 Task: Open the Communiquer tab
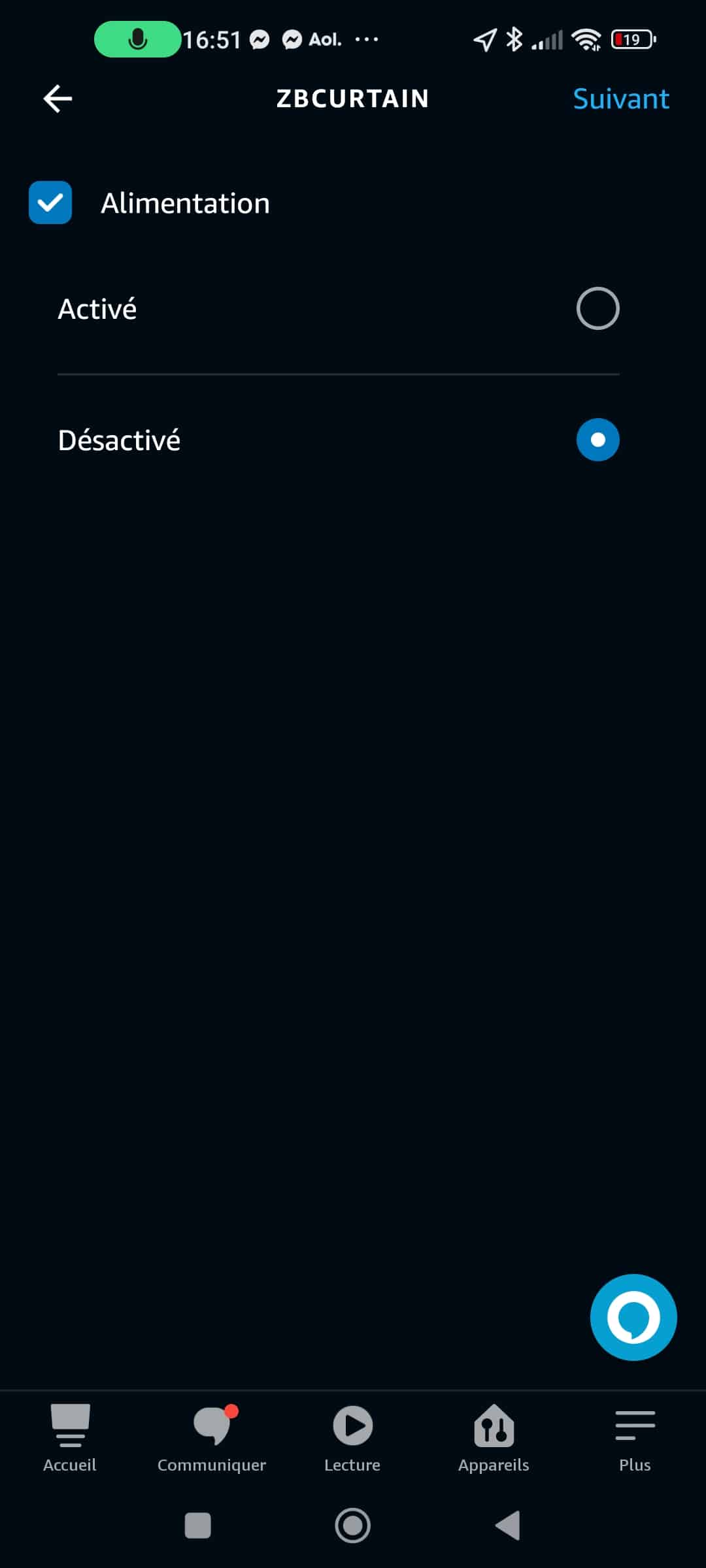click(x=212, y=1438)
